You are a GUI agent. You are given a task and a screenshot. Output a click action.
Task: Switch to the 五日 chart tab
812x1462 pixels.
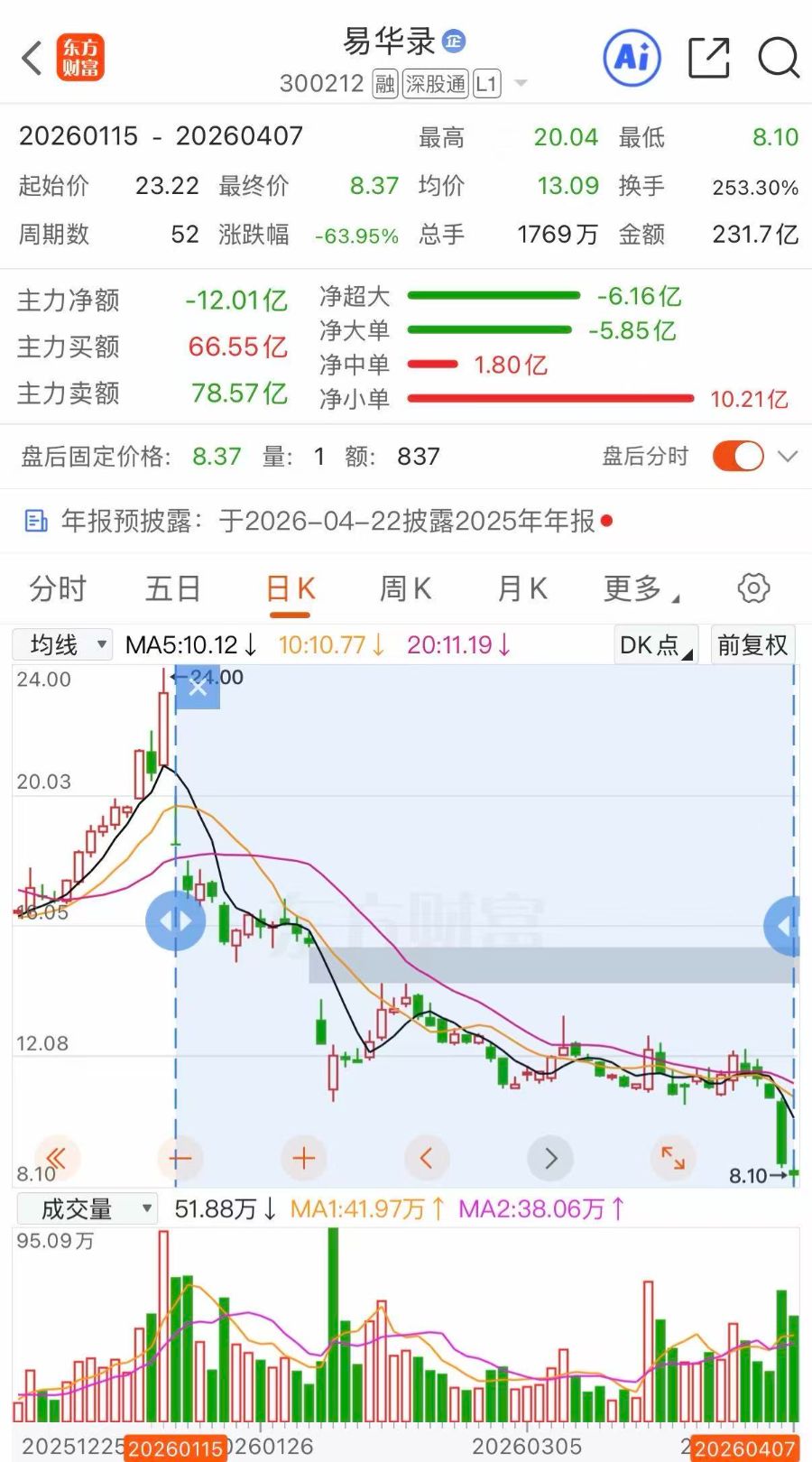tap(172, 588)
